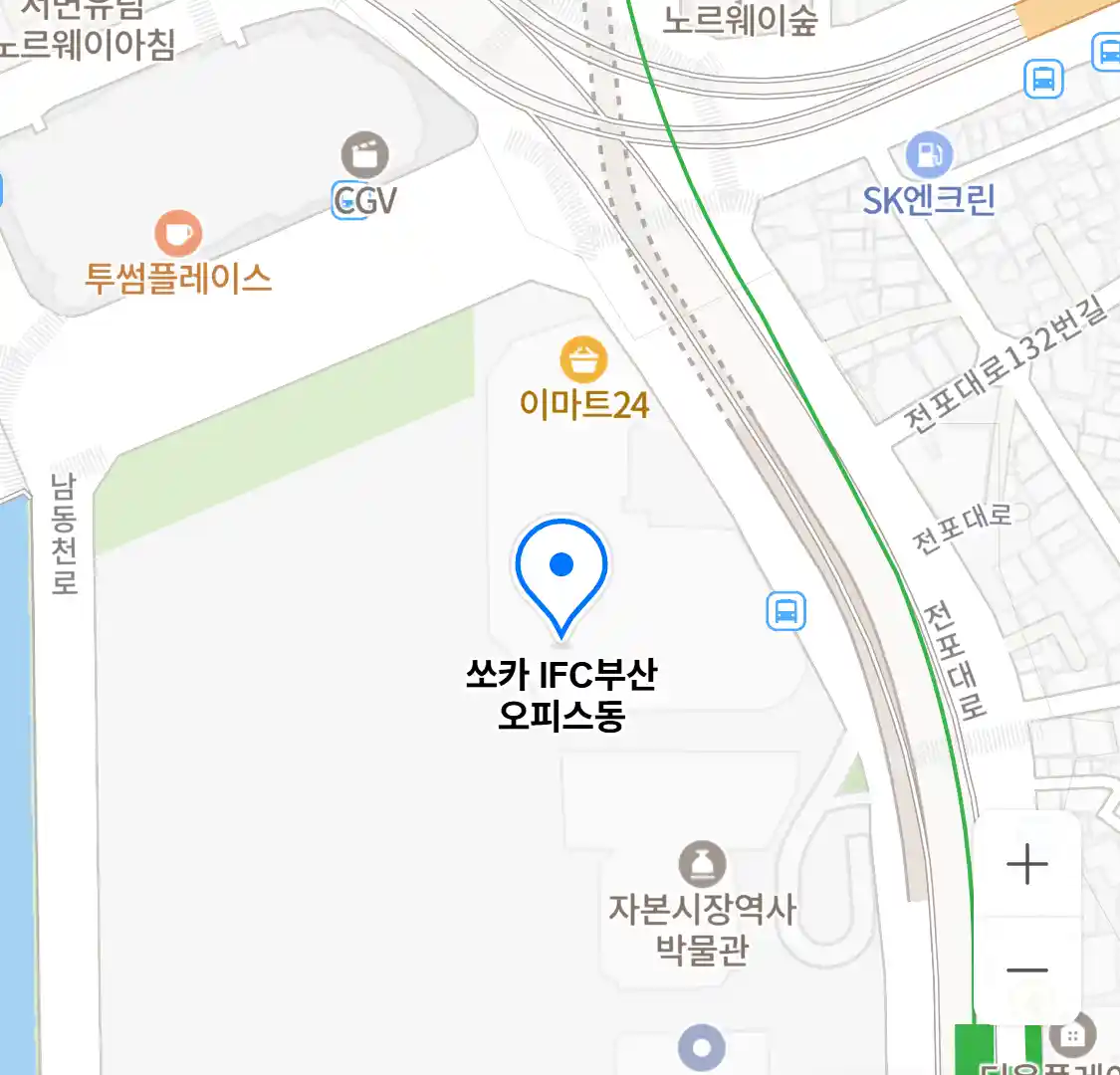
Task: Tap the SK엔크린 gas station marker
Action: [929, 154]
